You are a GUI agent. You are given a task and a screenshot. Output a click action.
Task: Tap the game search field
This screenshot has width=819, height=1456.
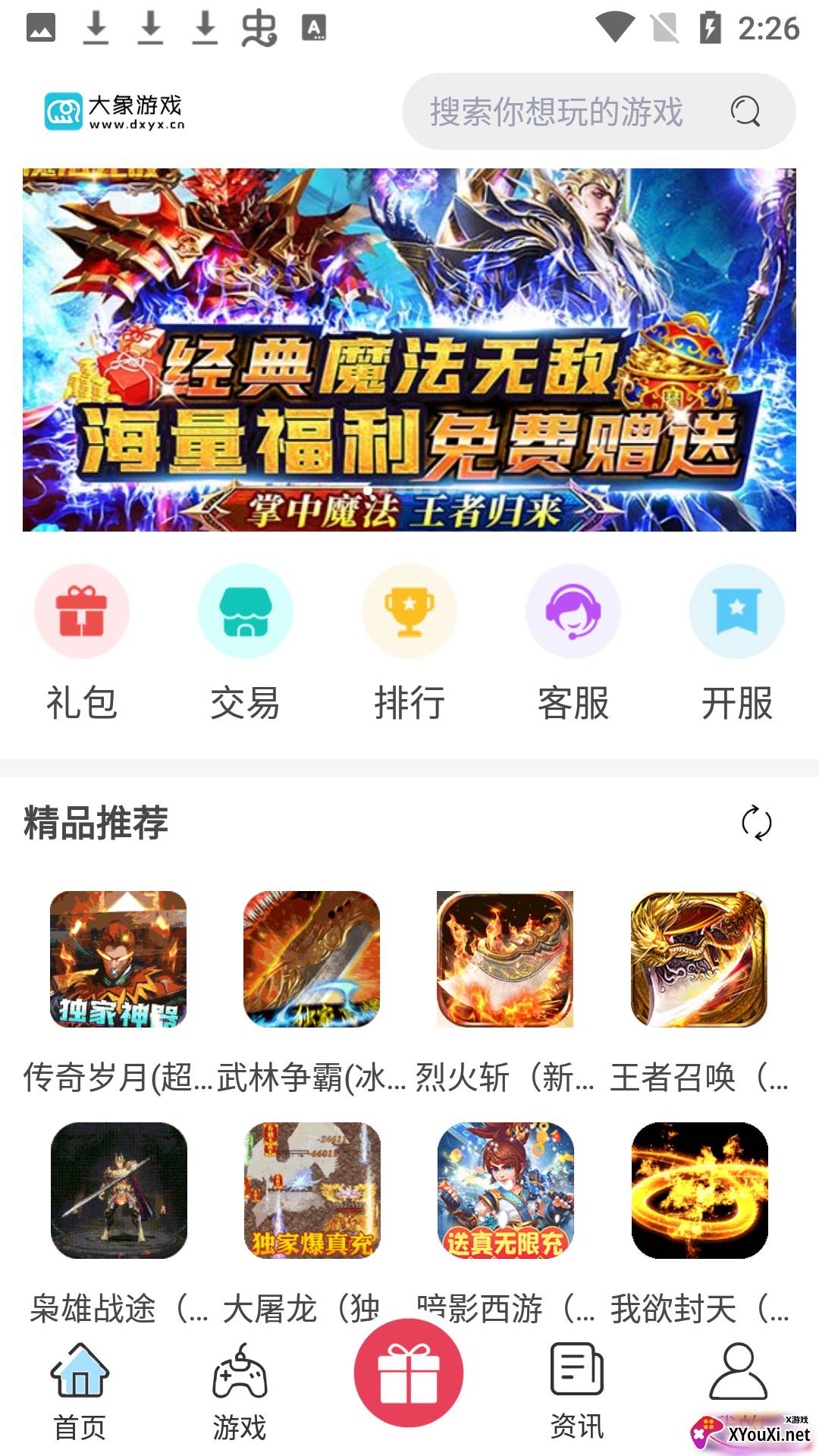[x=557, y=111]
